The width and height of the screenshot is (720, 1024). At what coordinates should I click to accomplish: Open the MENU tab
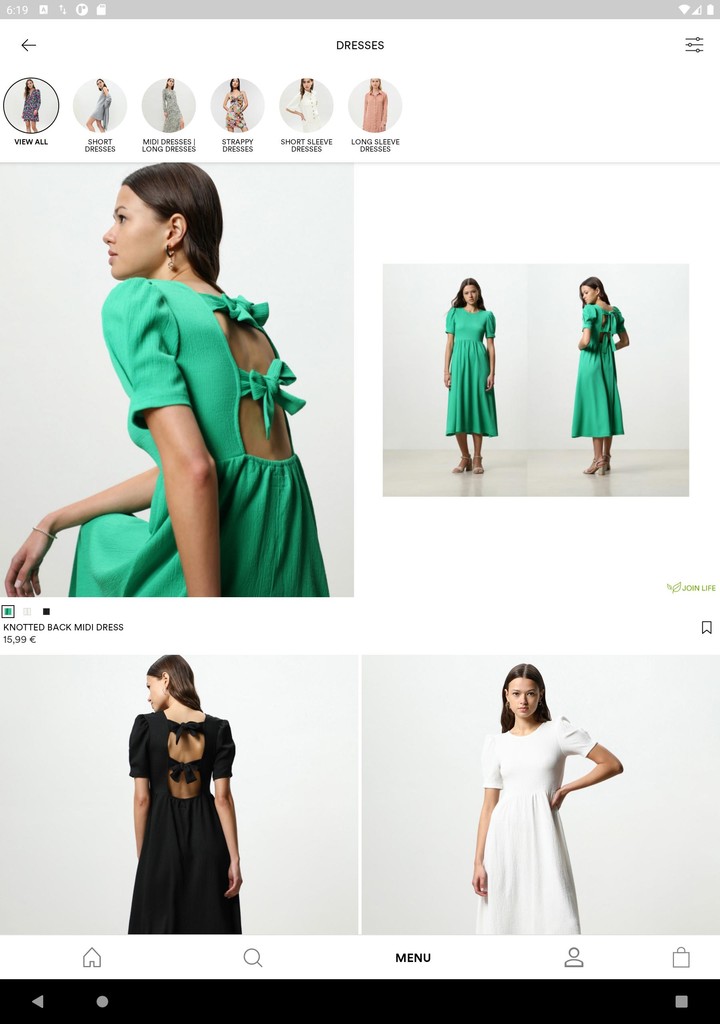tap(413, 957)
